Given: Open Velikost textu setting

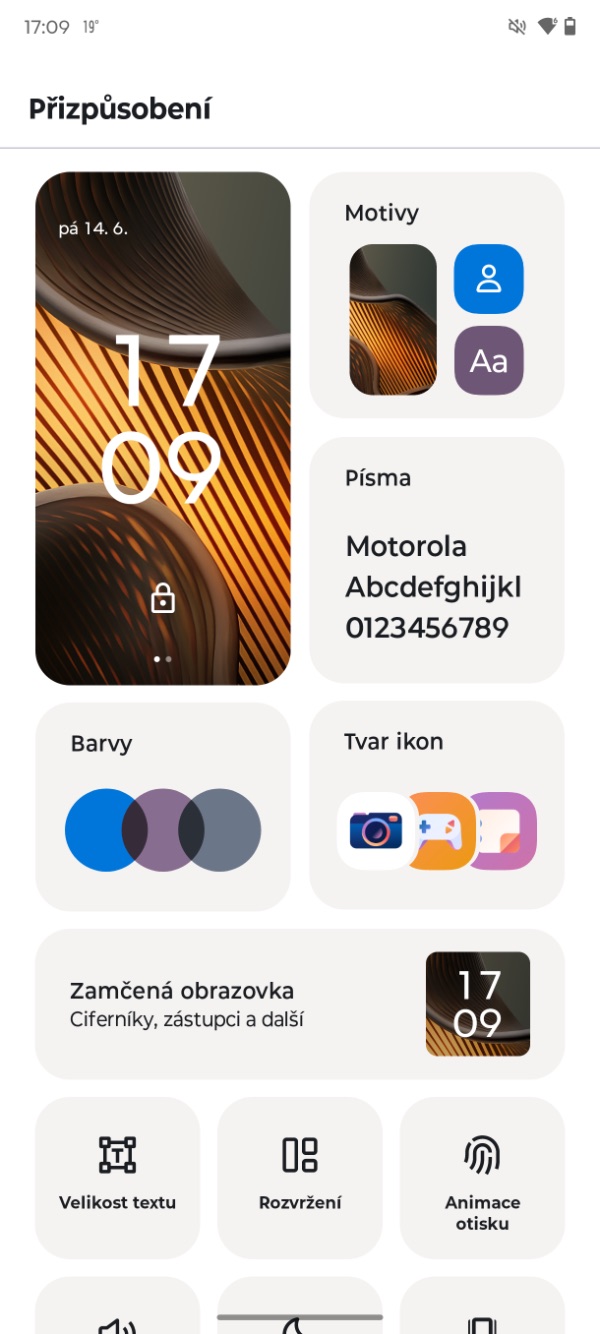Looking at the screenshot, I should (x=118, y=1178).
